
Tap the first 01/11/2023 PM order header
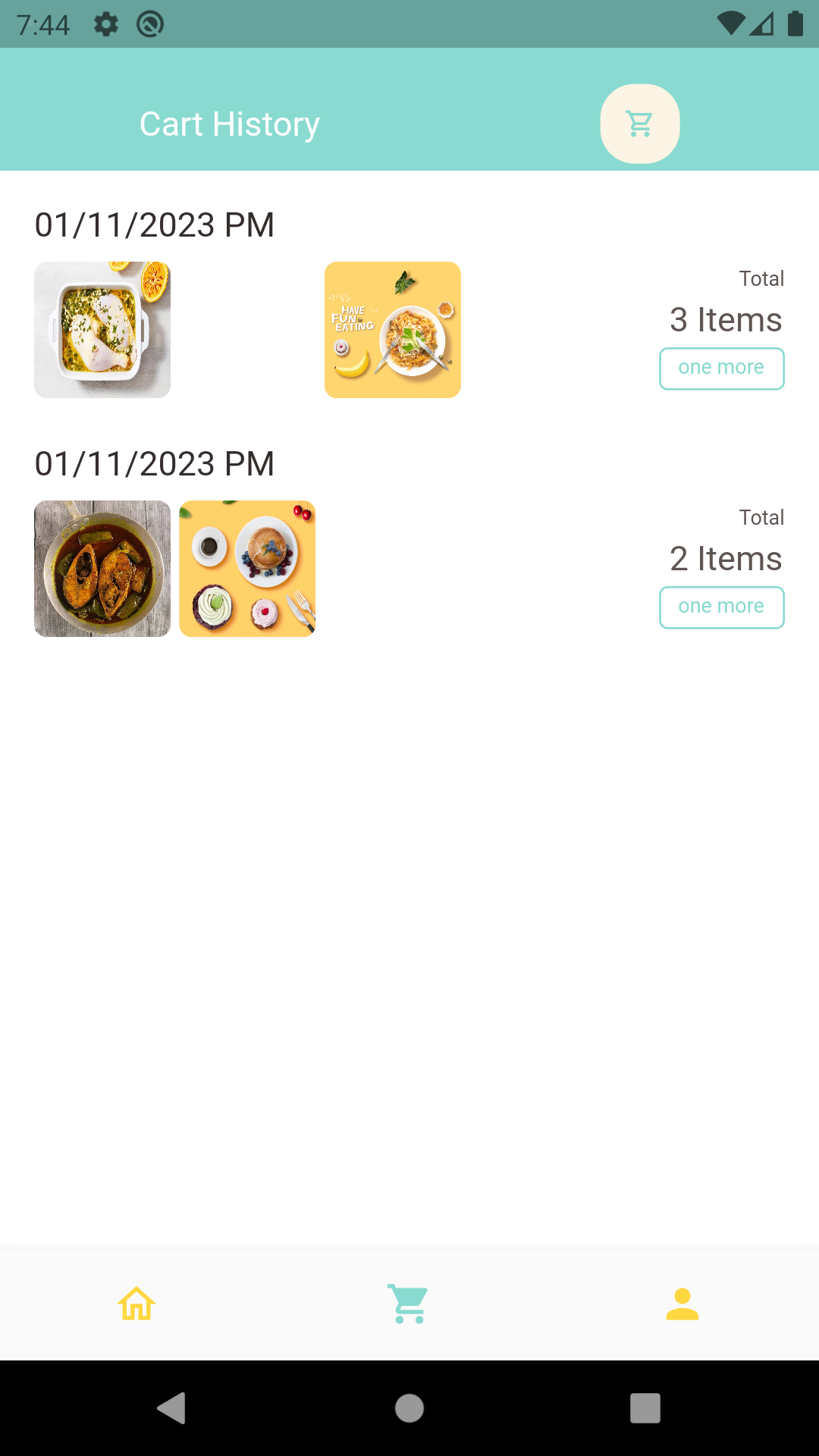click(154, 224)
